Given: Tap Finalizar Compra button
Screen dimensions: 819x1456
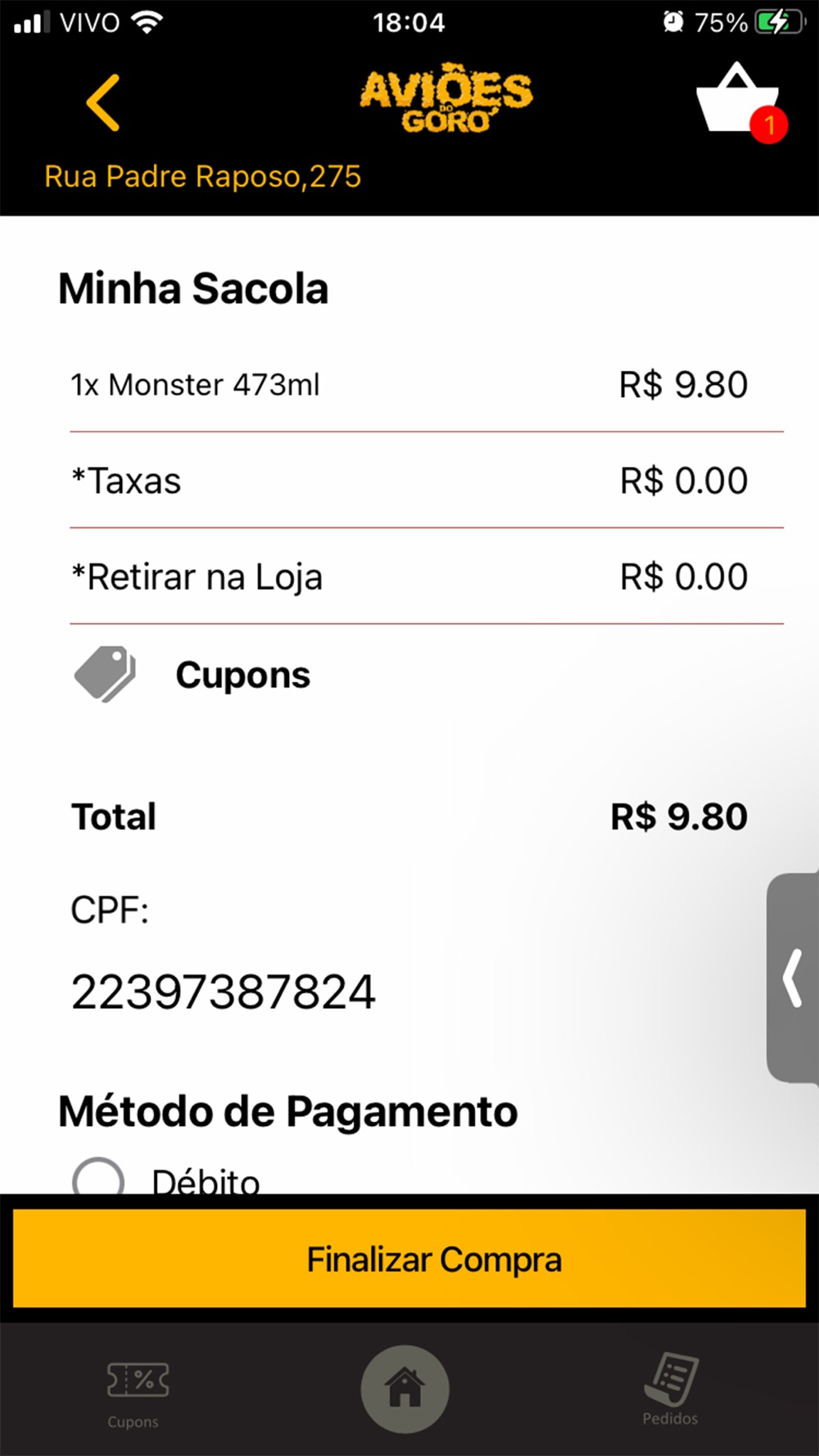Looking at the screenshot, I should (x=409, y=1259).
